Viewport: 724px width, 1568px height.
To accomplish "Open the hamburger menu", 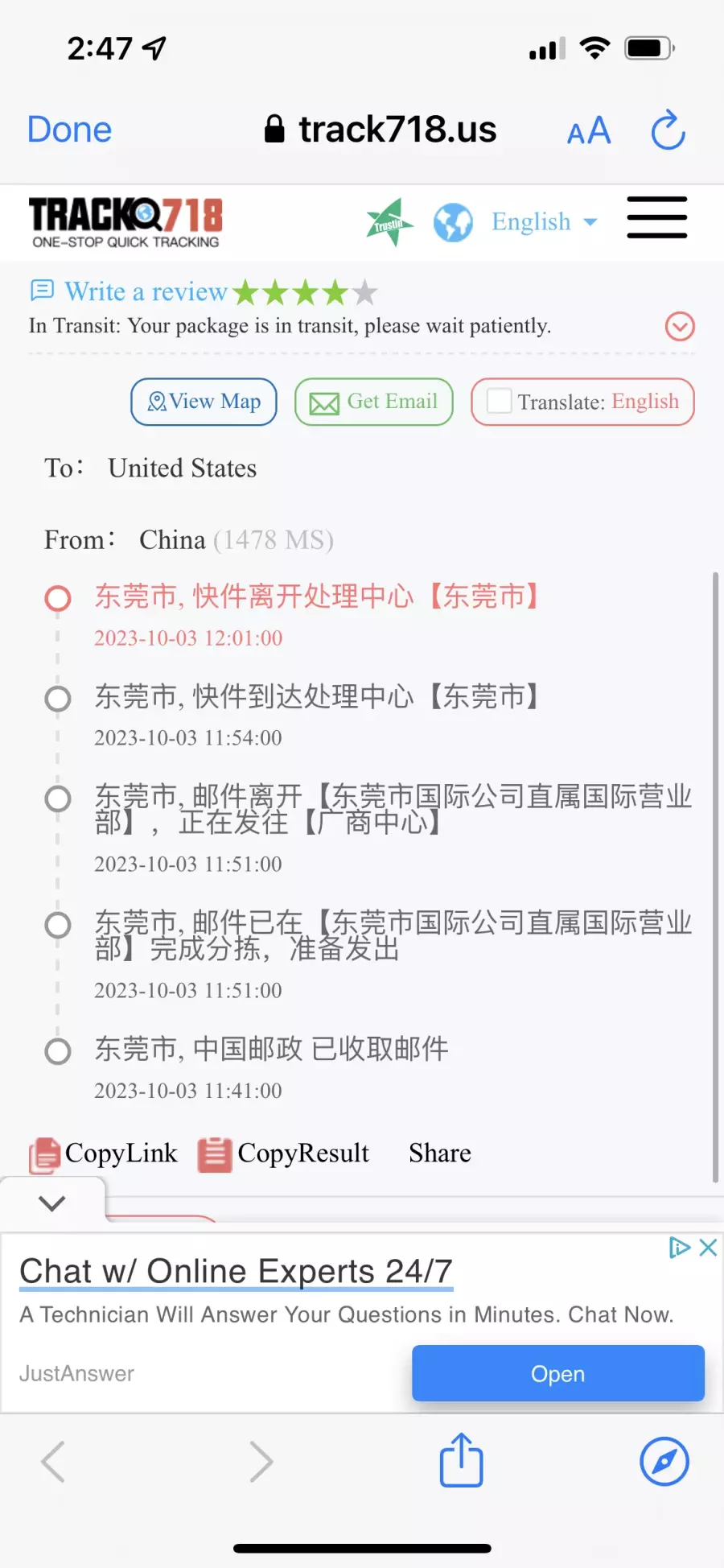I will (x=657, y=217).
